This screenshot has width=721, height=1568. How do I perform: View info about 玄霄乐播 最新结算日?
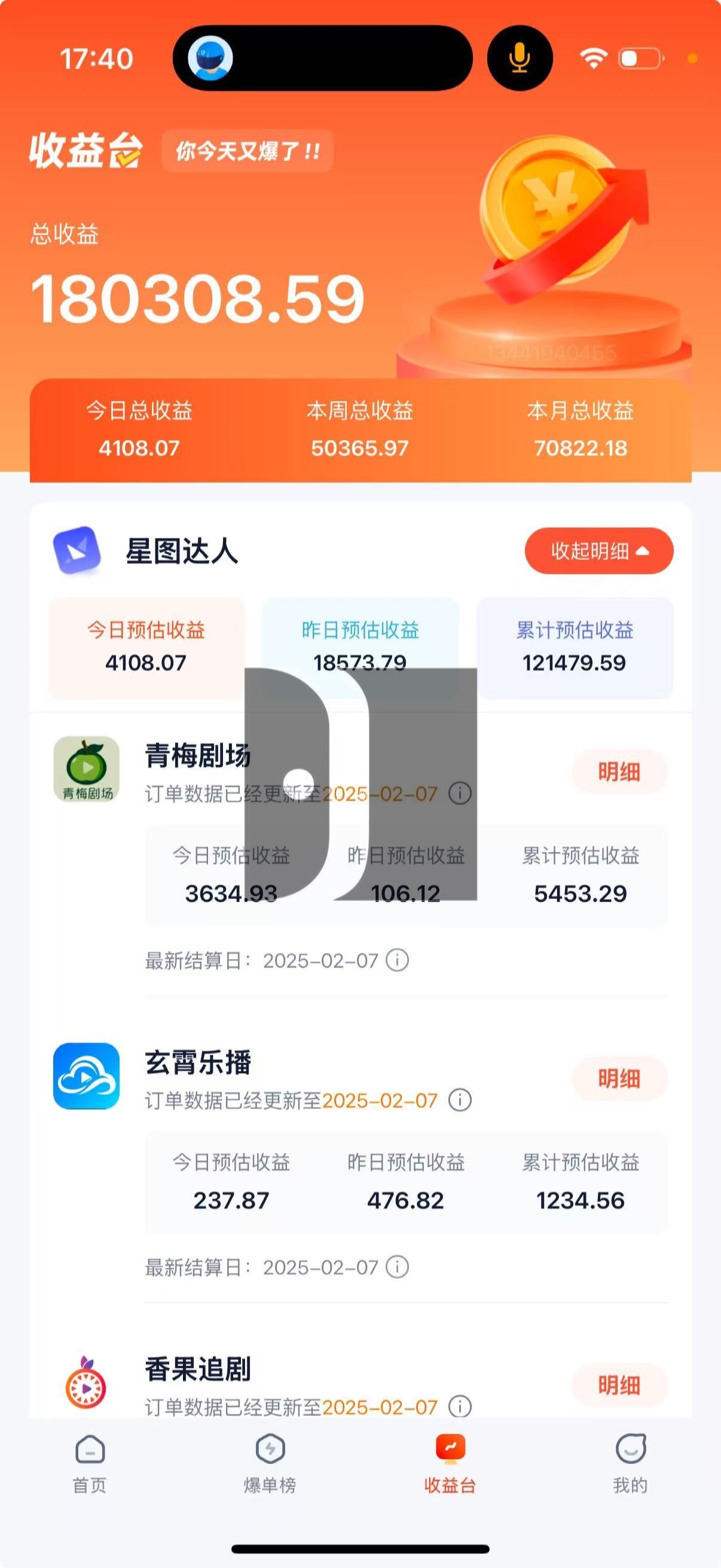pyautogui.click(x=398, y=1267)
